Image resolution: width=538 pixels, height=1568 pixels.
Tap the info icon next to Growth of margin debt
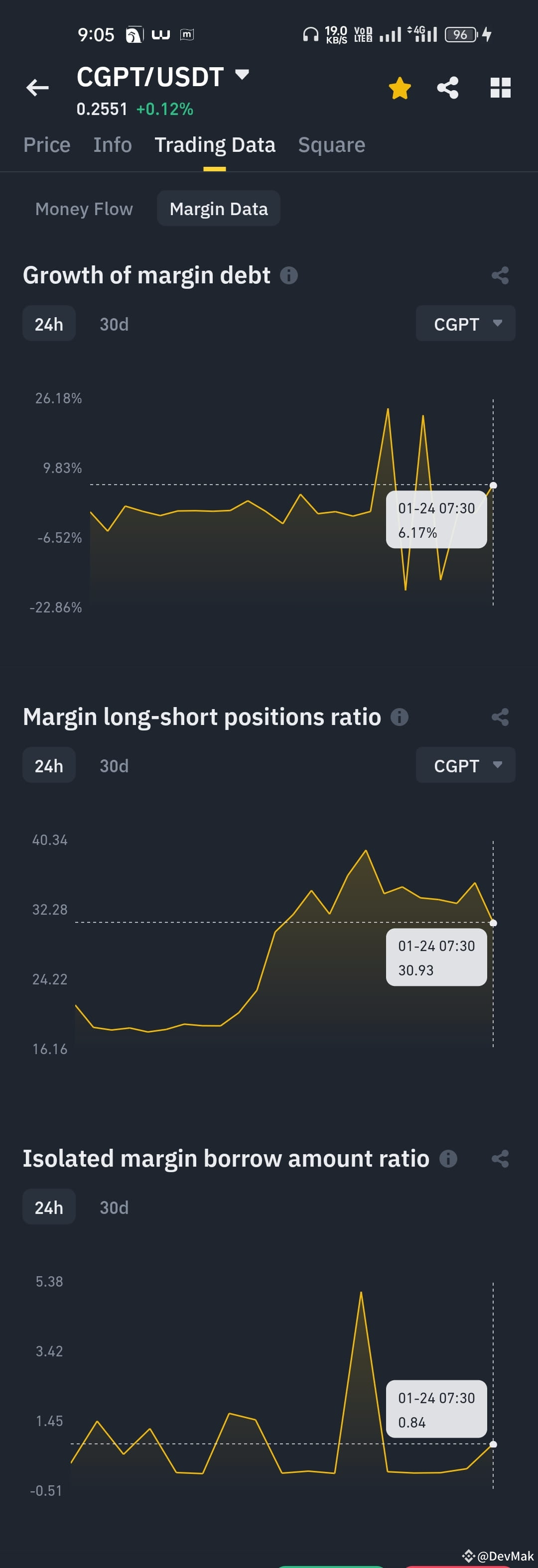[x=289, y=275]
